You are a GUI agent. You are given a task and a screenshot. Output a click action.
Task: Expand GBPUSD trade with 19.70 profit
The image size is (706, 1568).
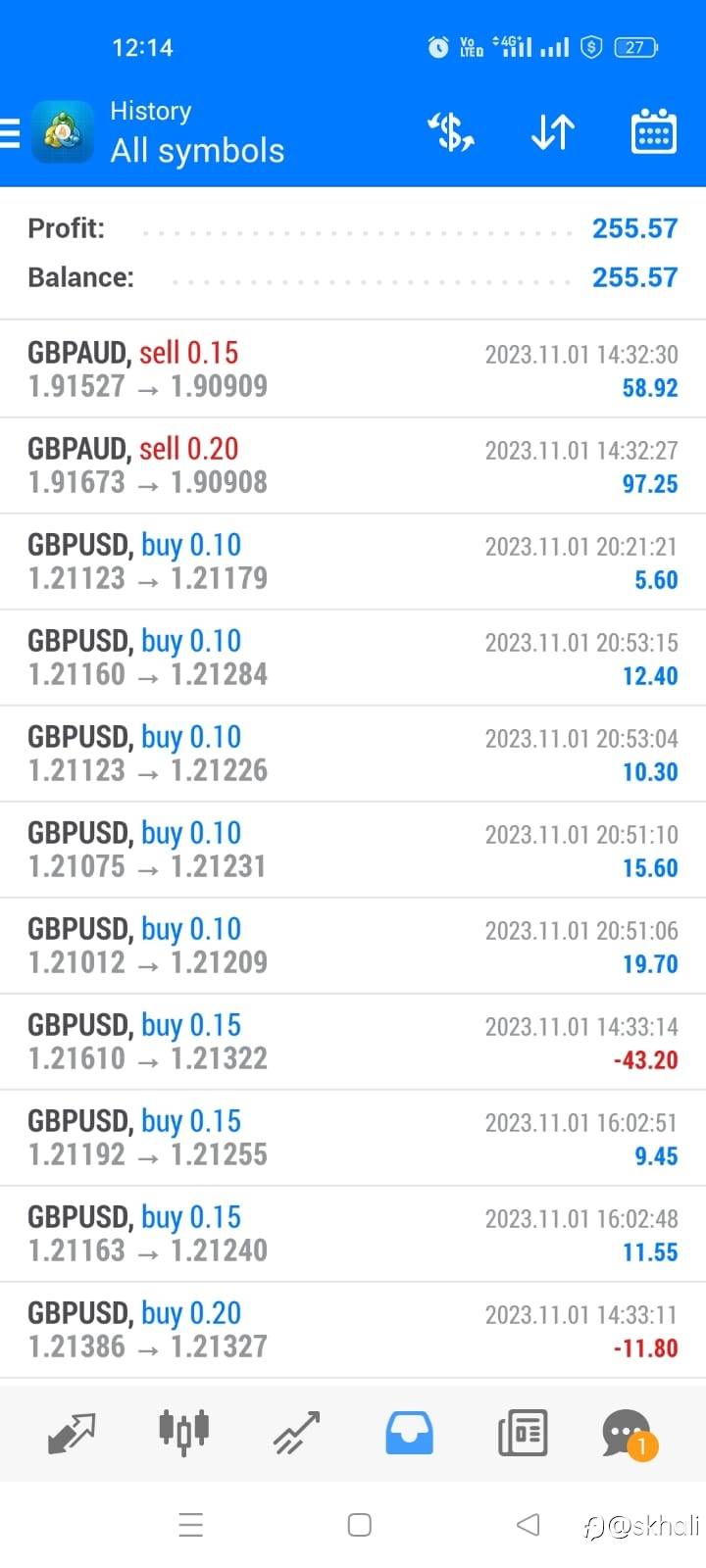pos(353,946)
